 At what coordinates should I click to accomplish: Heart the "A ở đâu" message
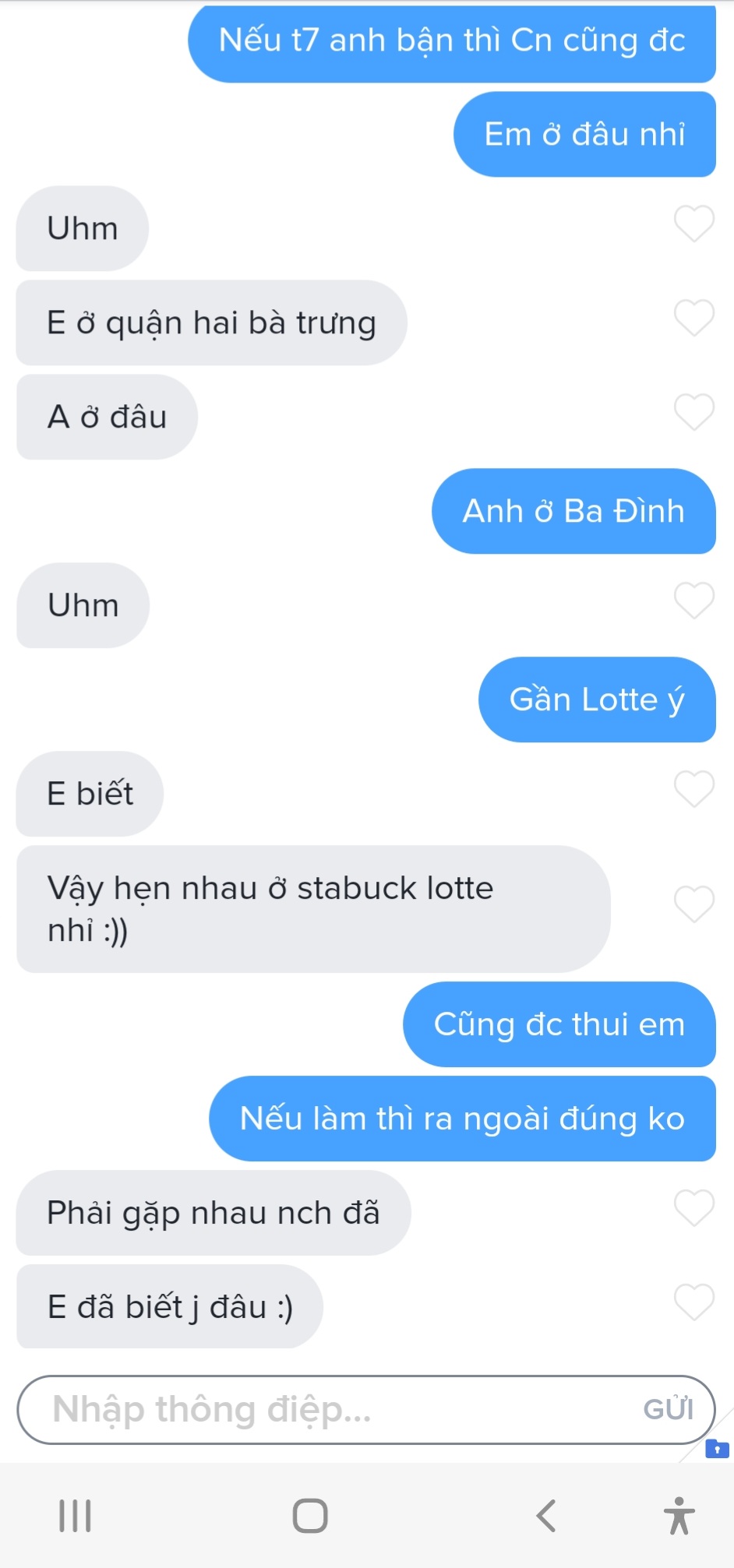[693, 413]
